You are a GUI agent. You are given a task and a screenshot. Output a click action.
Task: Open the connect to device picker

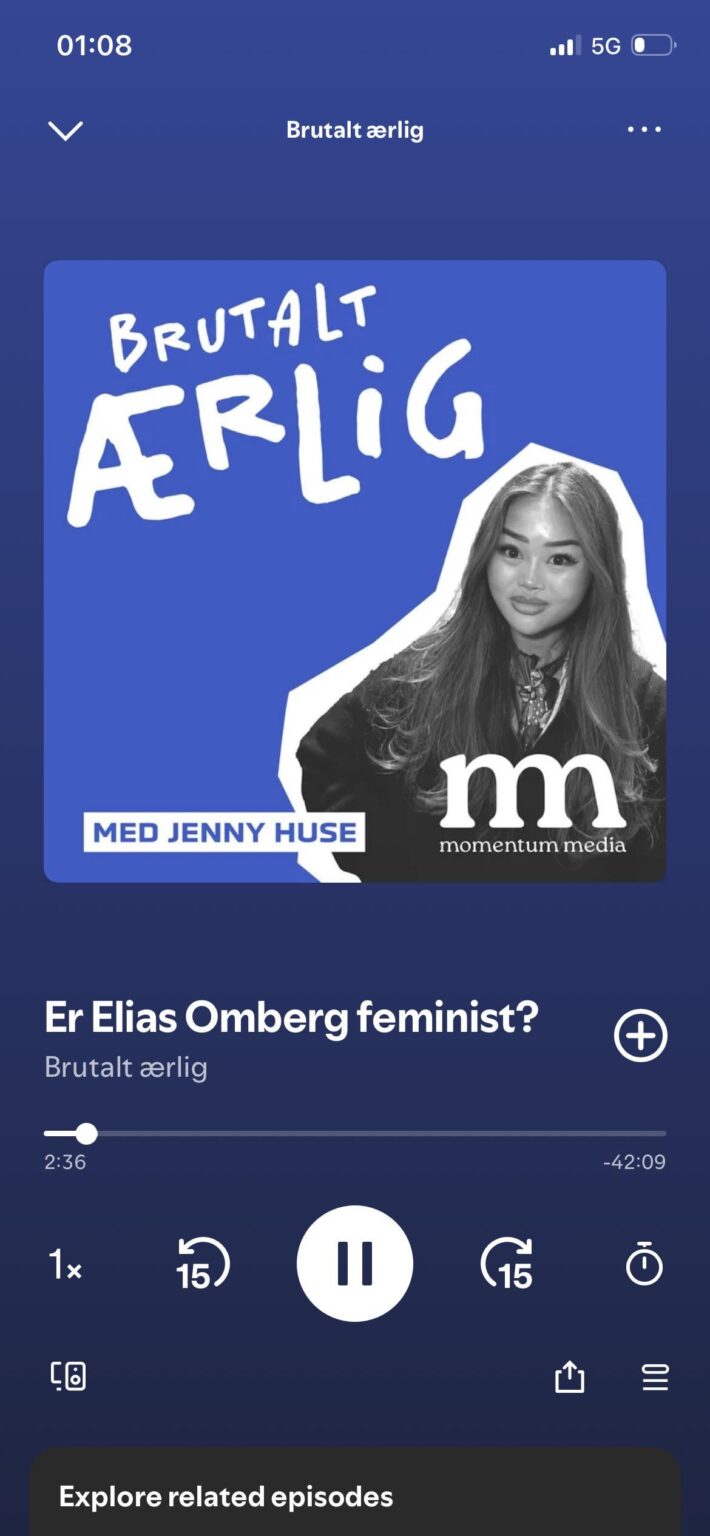pos(68,1377)
